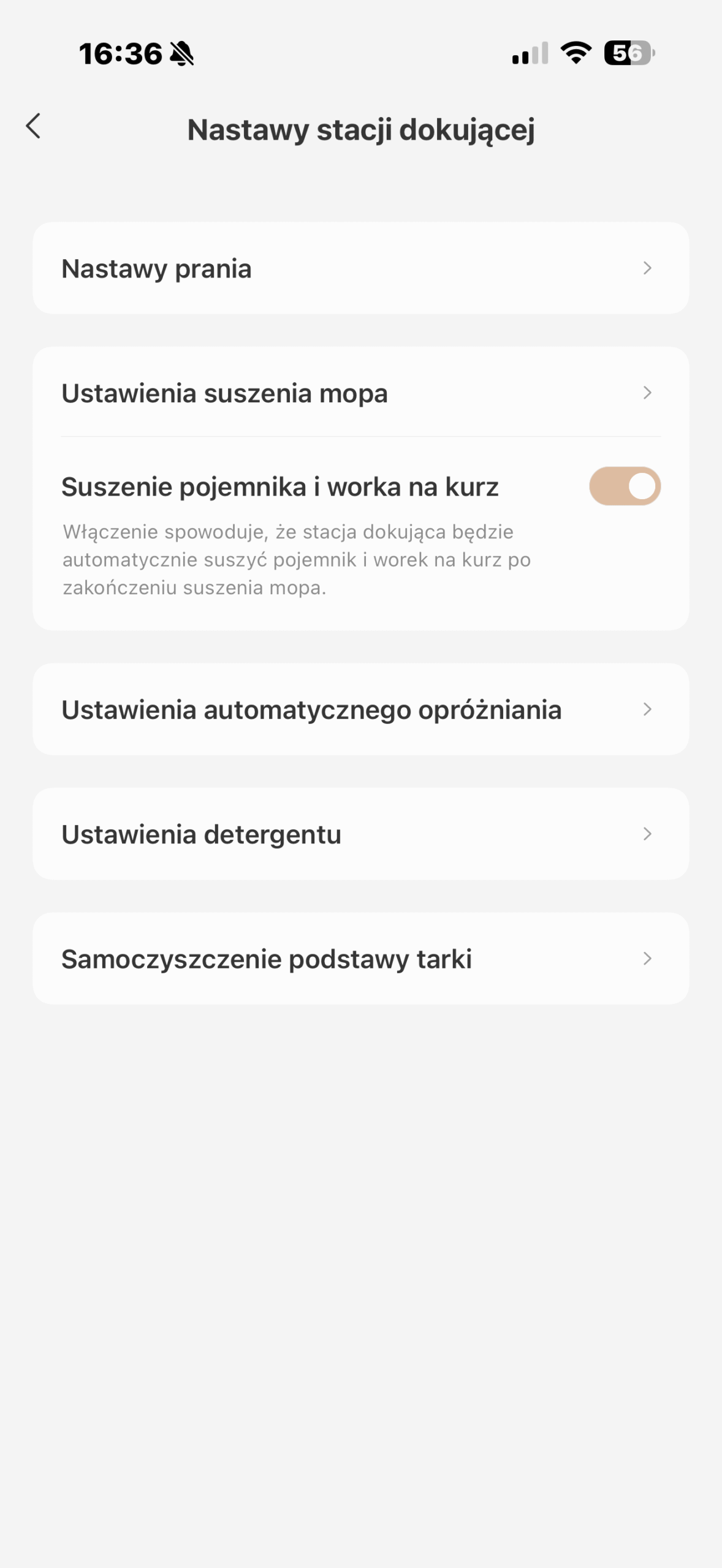Go back from Nastawy stacji dokującej
Image resolution: width=722 pixels, height=1568 pixels.
point(34,126)
